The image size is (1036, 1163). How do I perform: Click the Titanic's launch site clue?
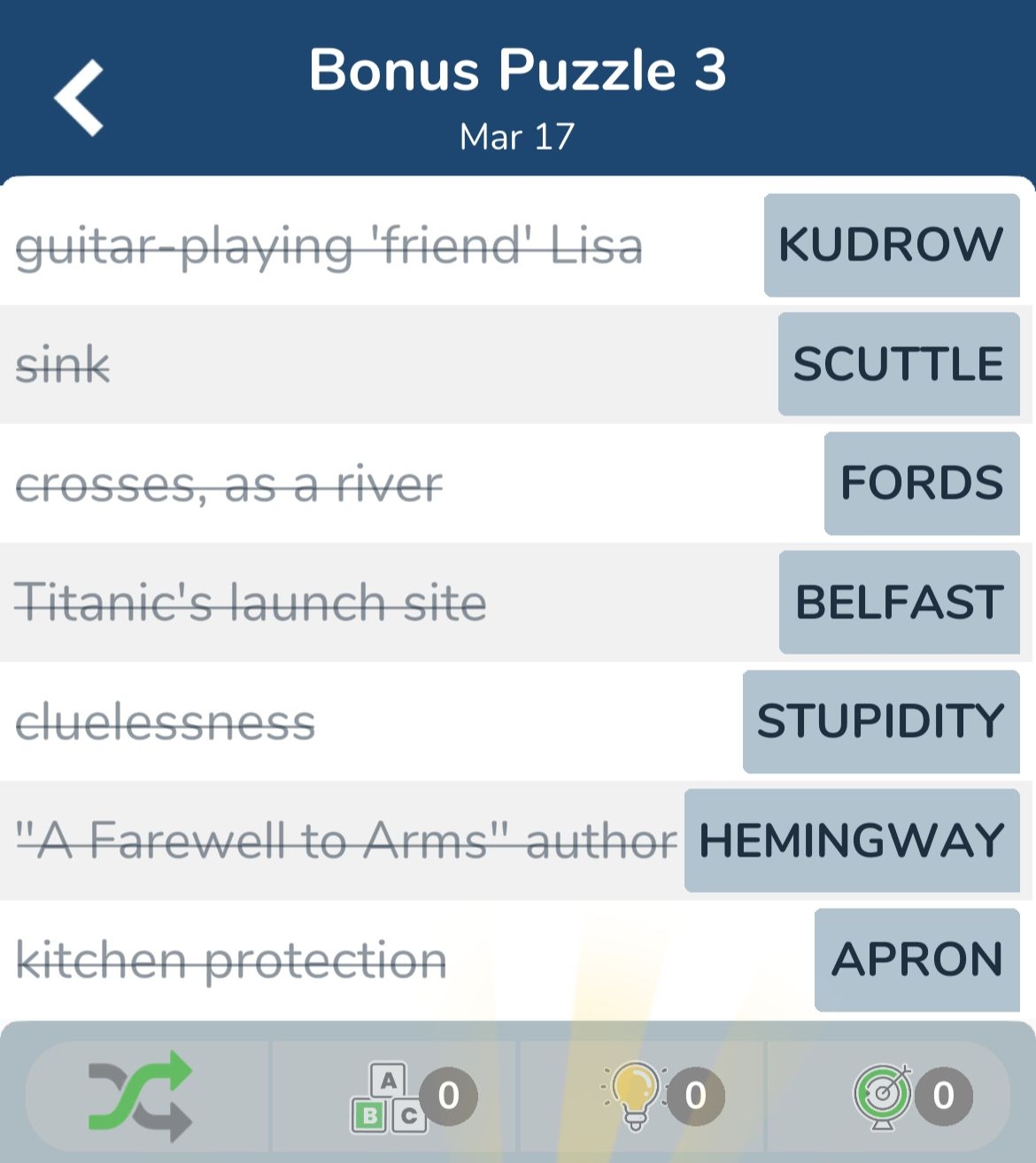pyautogui.click(x=251, y=602)
